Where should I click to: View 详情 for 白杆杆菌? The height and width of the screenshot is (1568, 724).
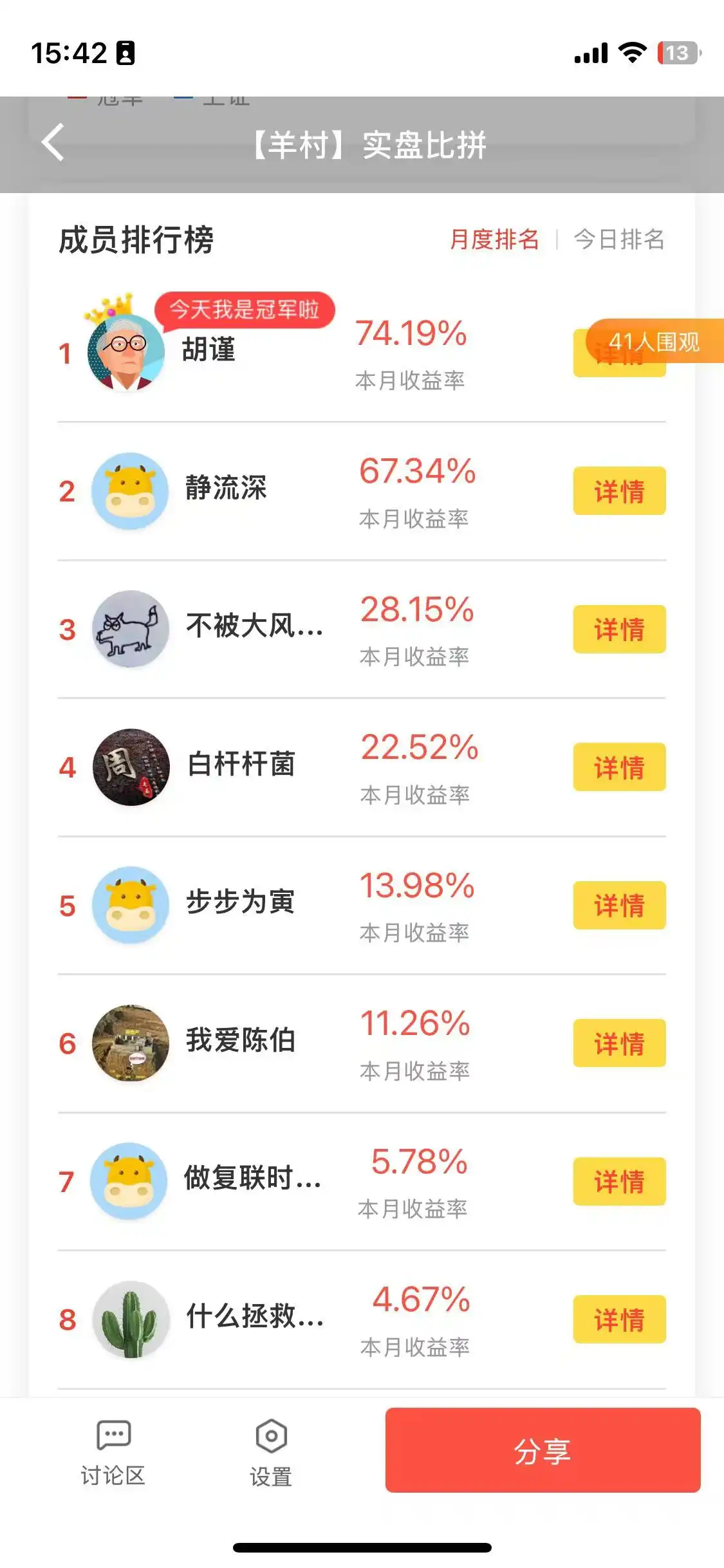(x=619, y=767)
